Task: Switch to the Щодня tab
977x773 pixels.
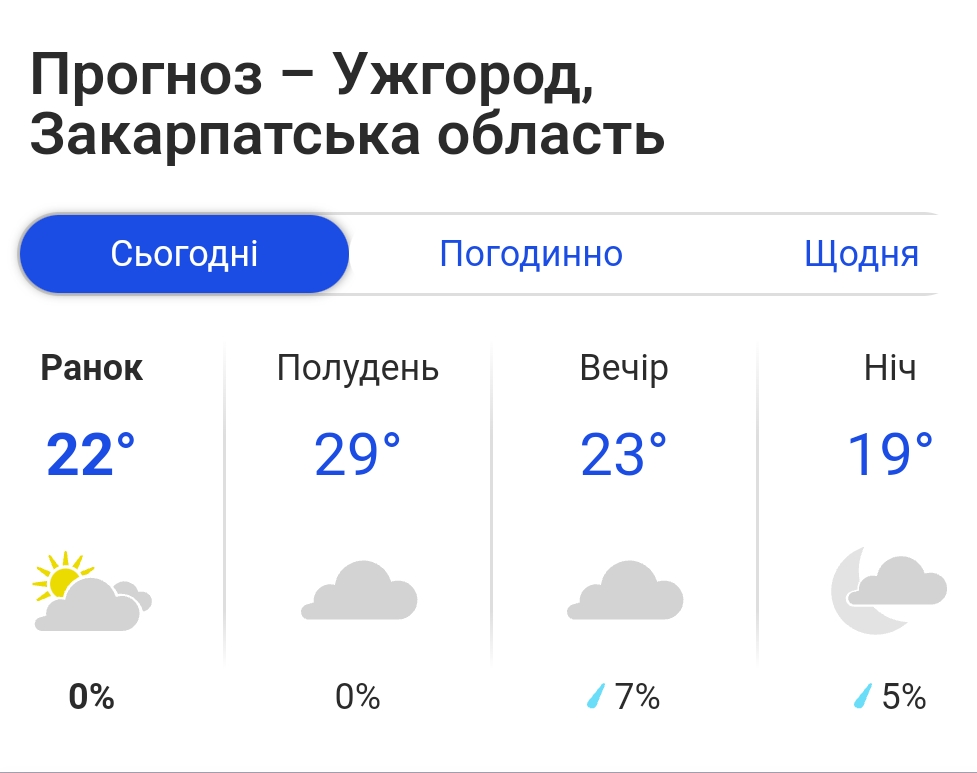Action: (x=861, y=254)
